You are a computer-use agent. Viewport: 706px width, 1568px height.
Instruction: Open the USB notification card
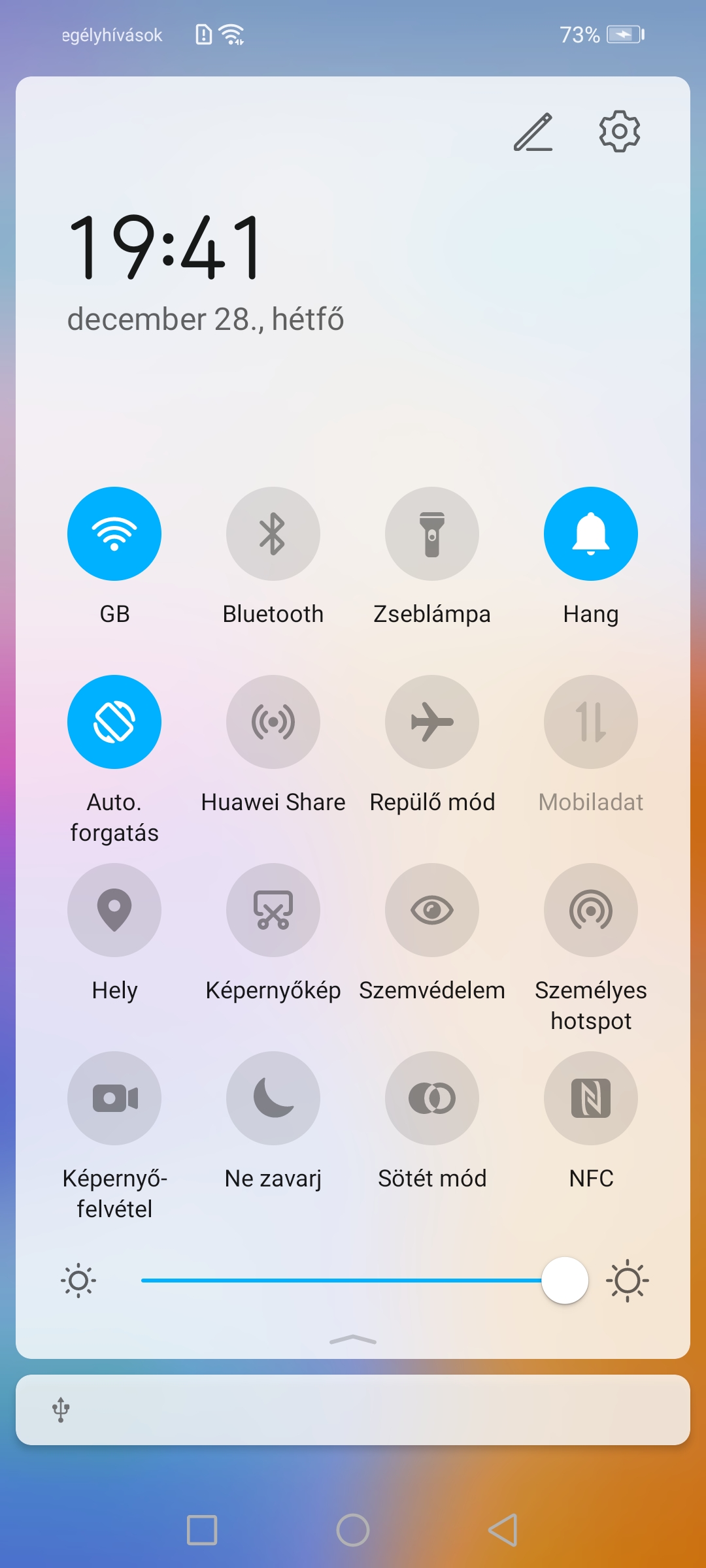click(x=353, y=1410)
